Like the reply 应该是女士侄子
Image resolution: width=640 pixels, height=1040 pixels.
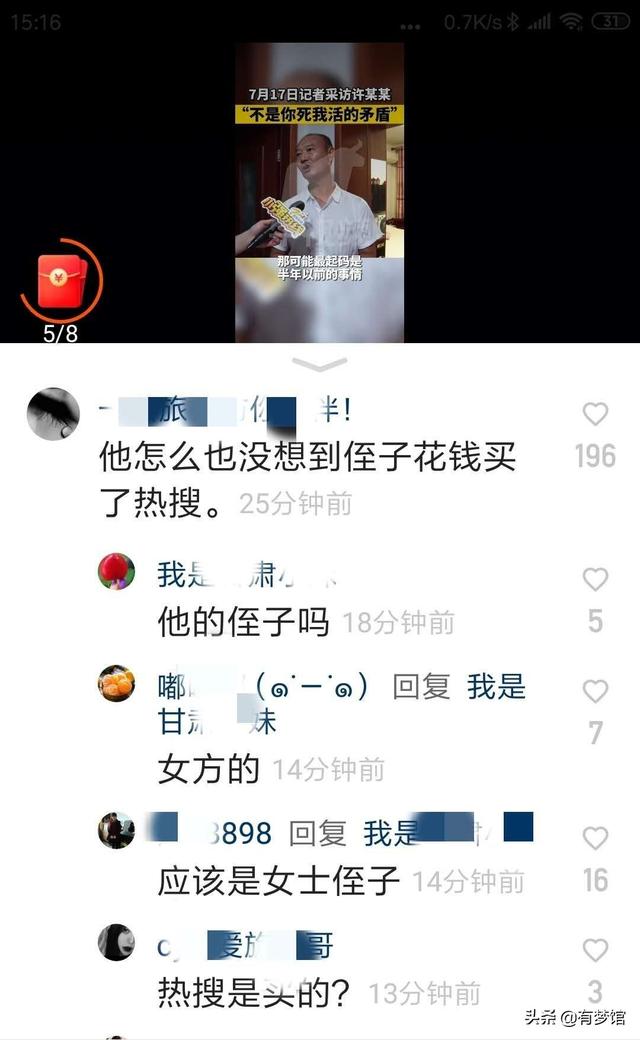click(595, 838)
